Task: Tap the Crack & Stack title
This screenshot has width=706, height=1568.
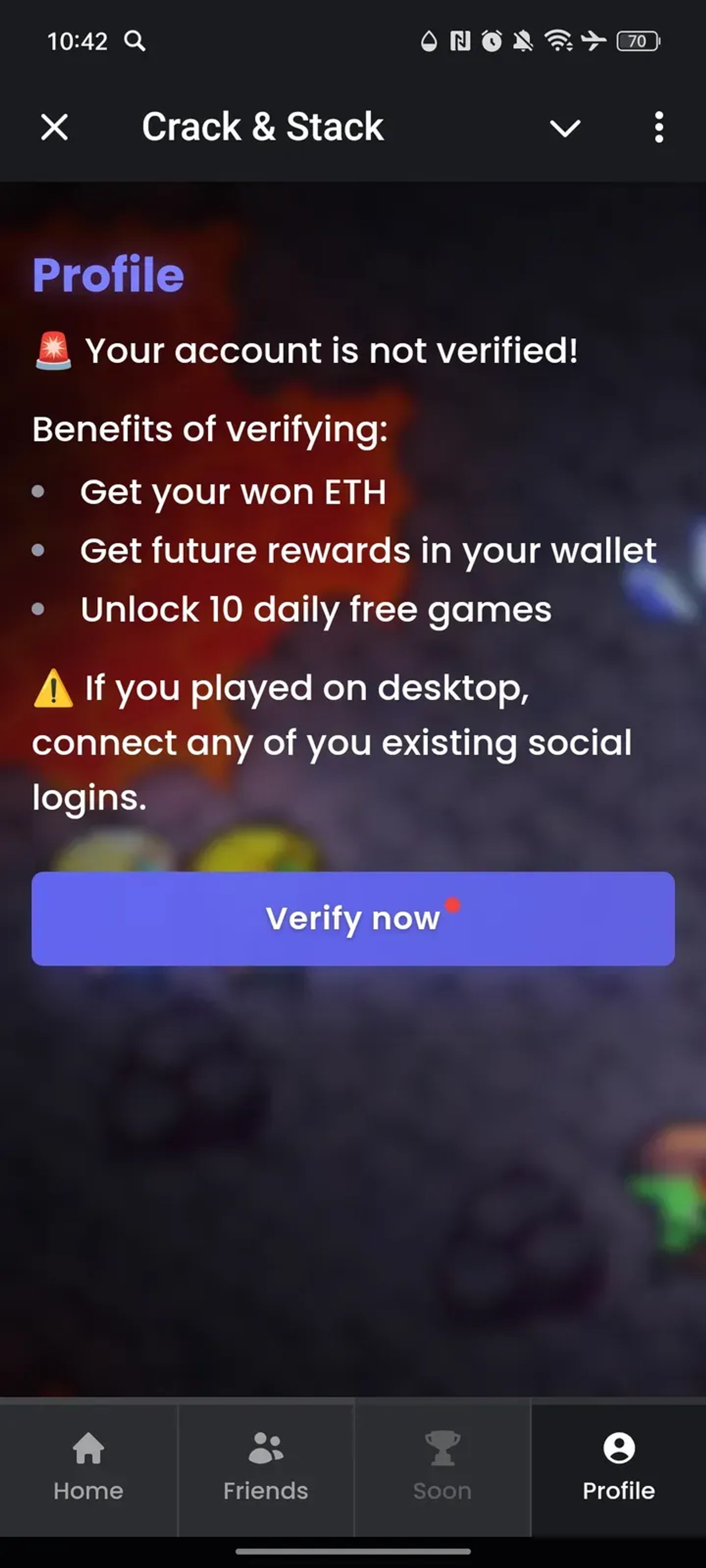Action: pyautogui.click(x=261, y=128)
